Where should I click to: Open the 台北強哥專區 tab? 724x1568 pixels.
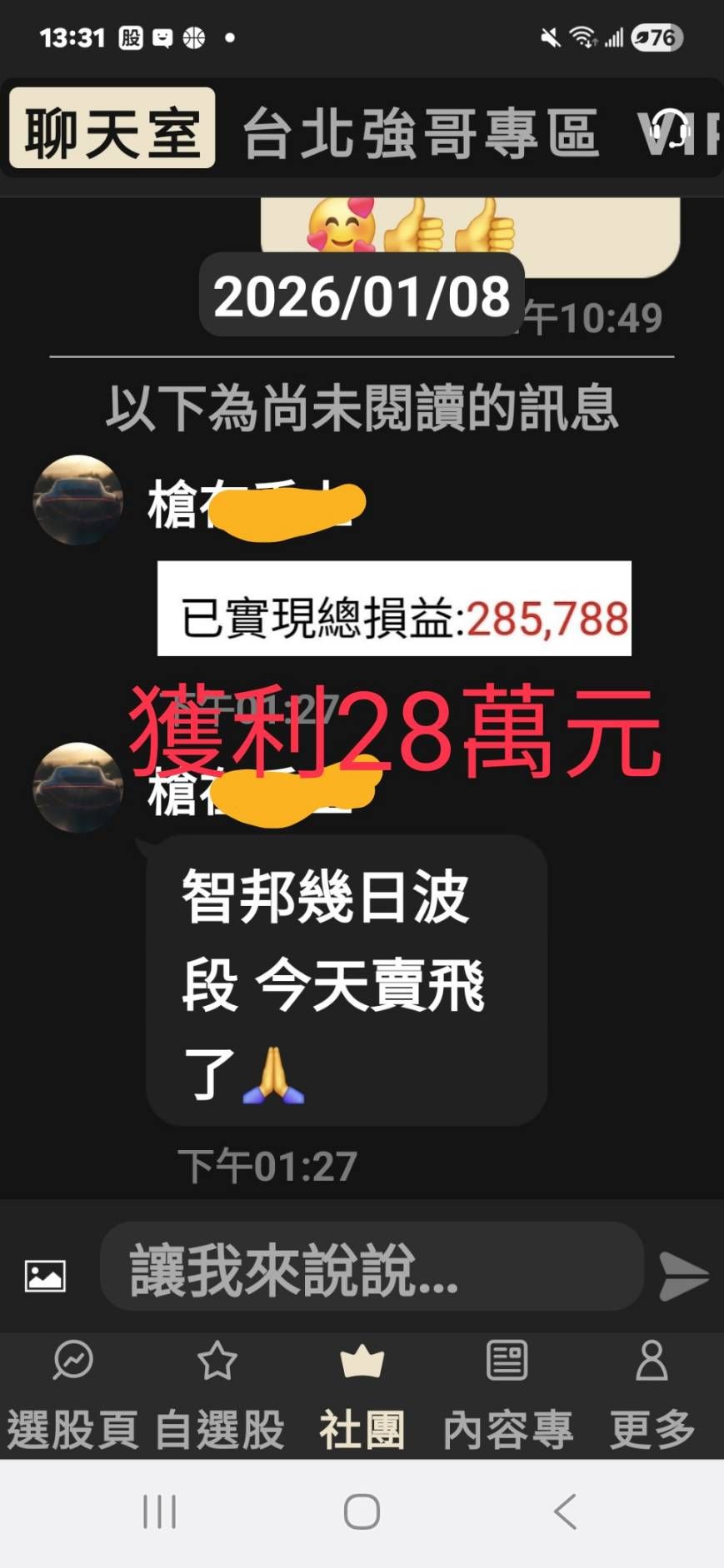point(421,133)
